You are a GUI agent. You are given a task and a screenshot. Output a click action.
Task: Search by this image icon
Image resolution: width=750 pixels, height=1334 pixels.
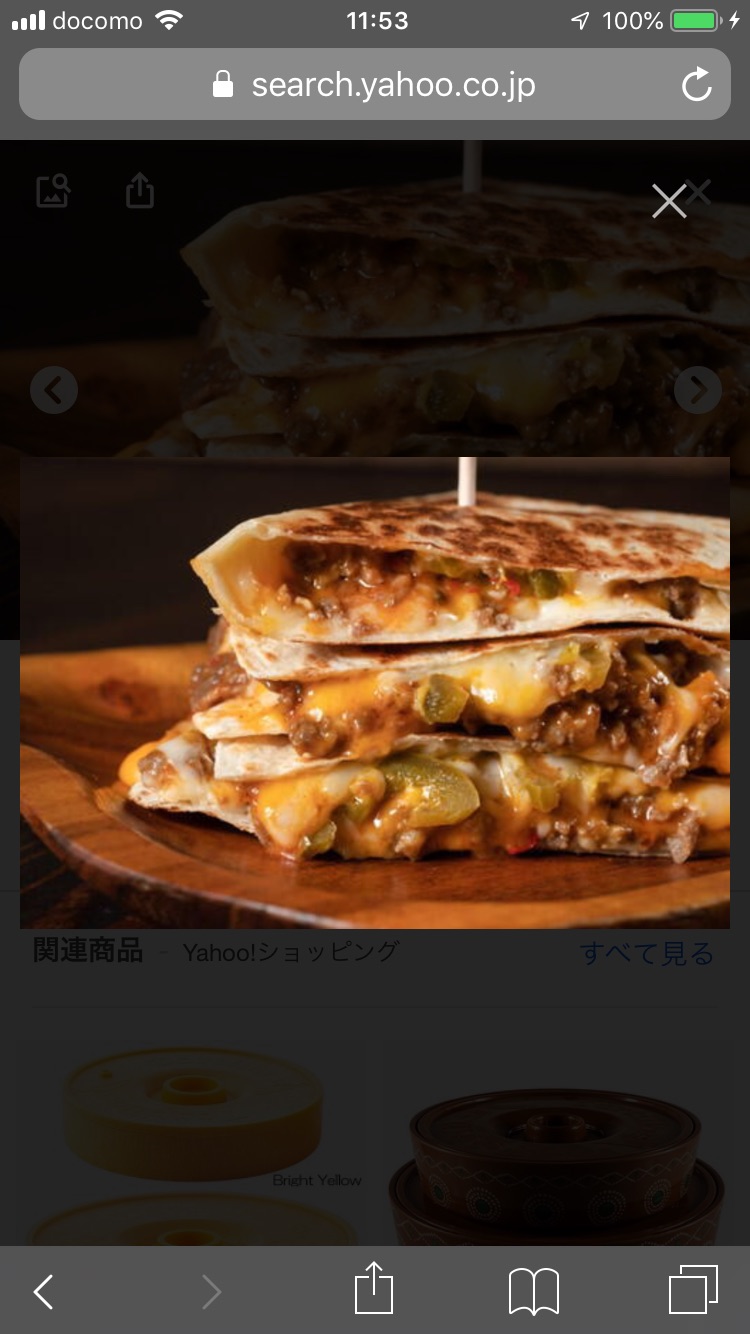53,190
